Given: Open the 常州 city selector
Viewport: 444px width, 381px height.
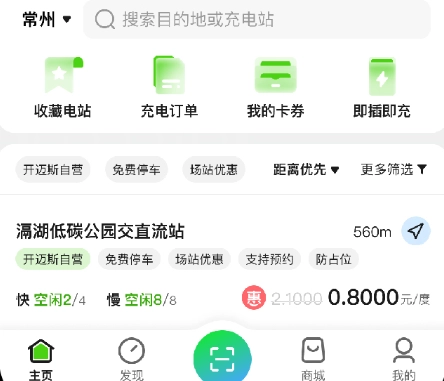Looking at the screenshot, I should 47,19.
